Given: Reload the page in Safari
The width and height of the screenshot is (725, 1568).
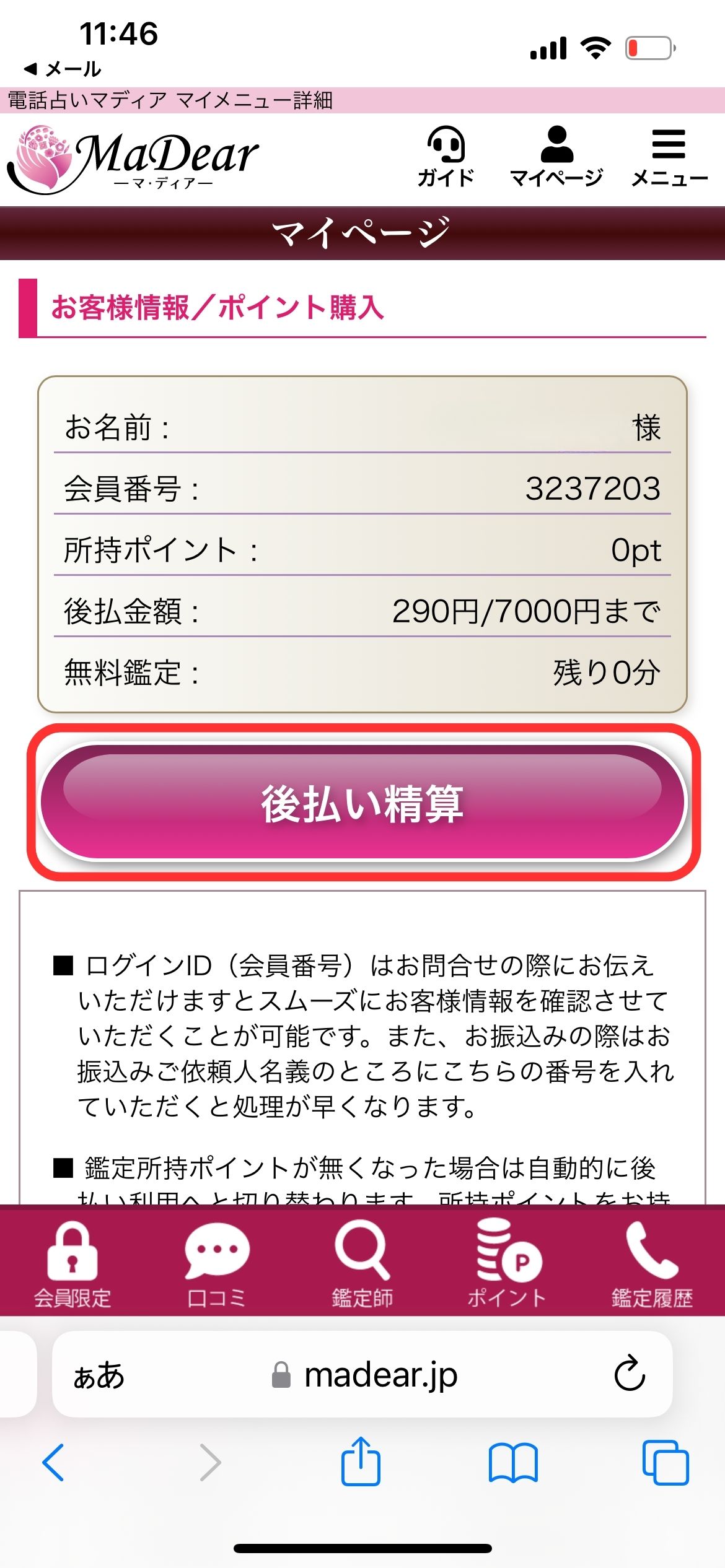Looking at the screenshot, I should point(630,1374).
